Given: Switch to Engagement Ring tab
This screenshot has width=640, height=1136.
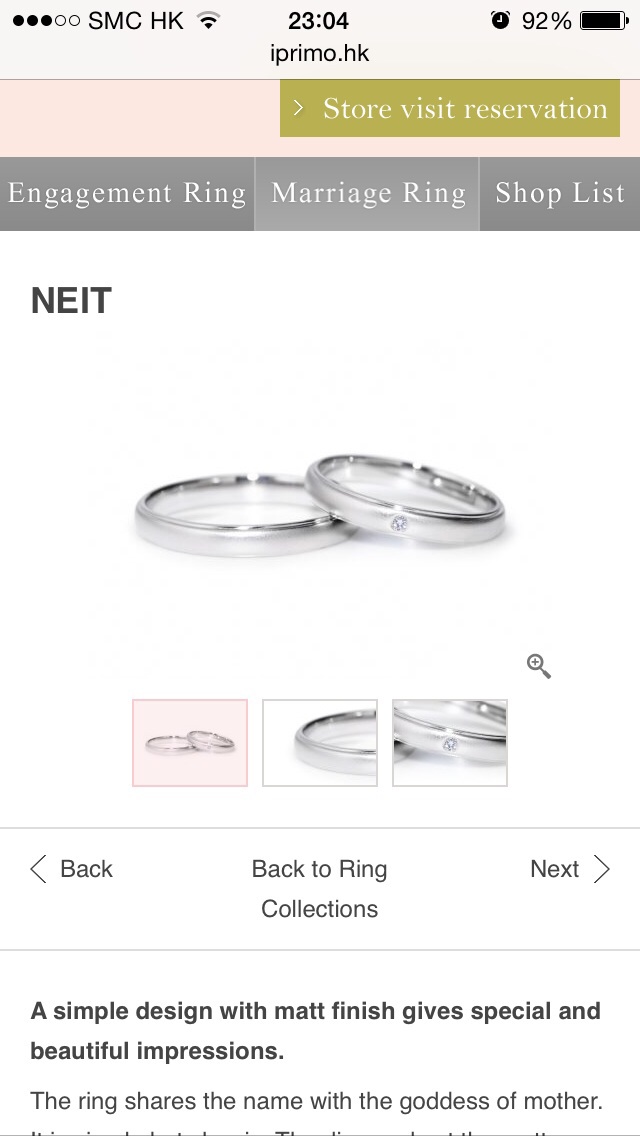Looking at the screenshot, I should pos(127,194).
